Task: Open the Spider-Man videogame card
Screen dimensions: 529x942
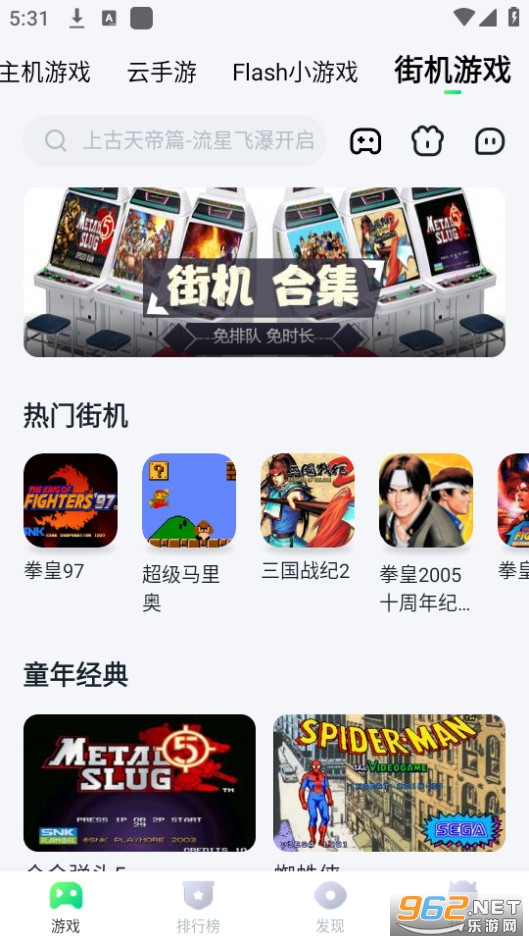Action: (389, 783)
